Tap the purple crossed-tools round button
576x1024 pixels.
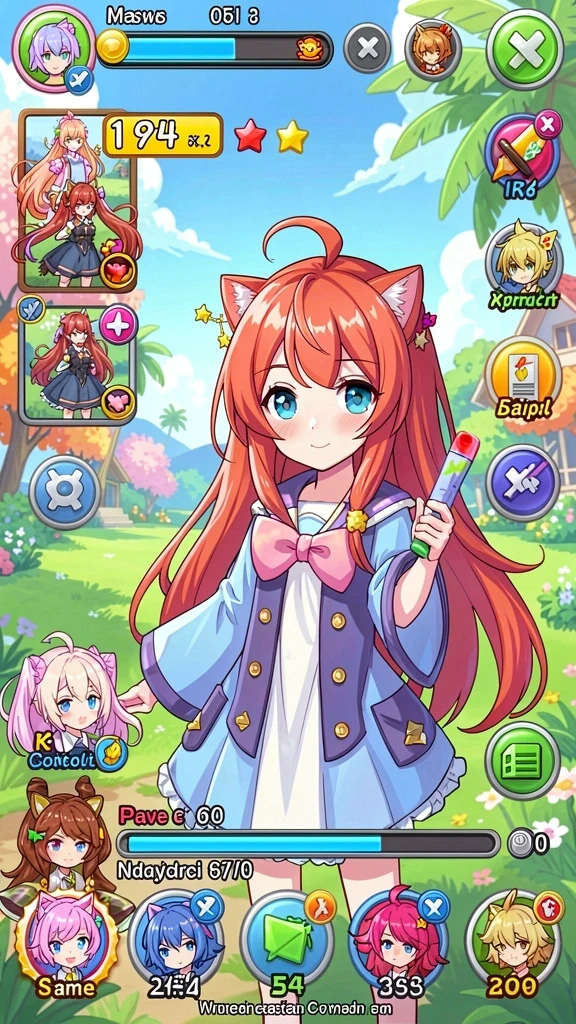pos(523,483)
